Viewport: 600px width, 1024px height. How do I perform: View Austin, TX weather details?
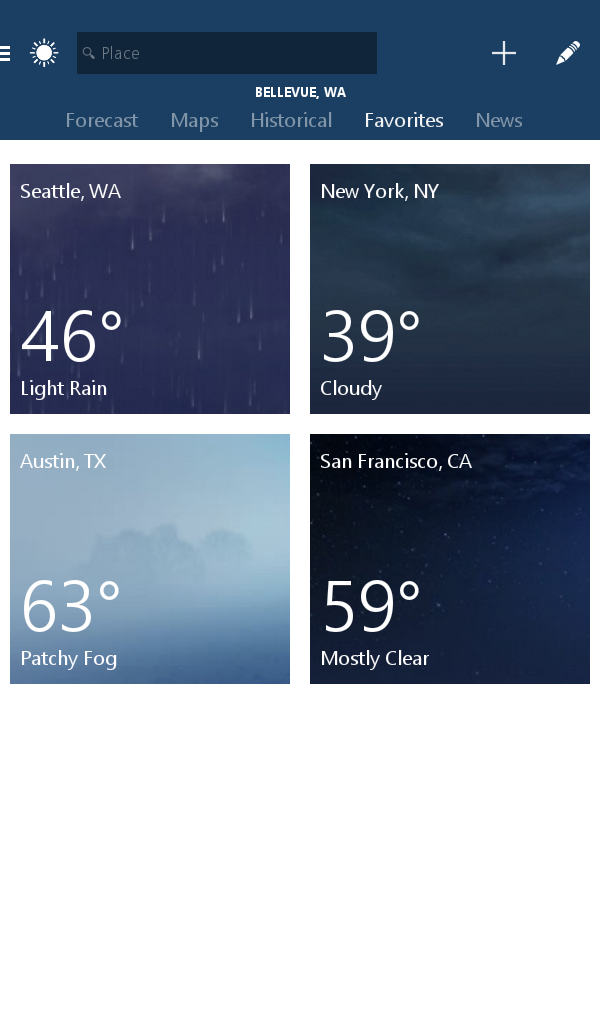(150, 559)
